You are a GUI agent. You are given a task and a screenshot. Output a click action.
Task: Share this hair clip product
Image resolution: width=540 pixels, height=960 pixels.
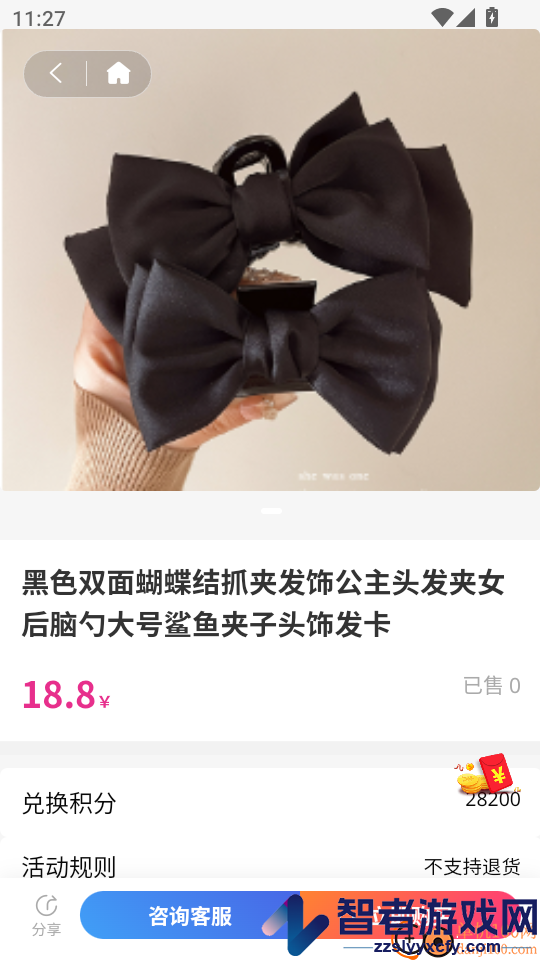click(47, 915)
